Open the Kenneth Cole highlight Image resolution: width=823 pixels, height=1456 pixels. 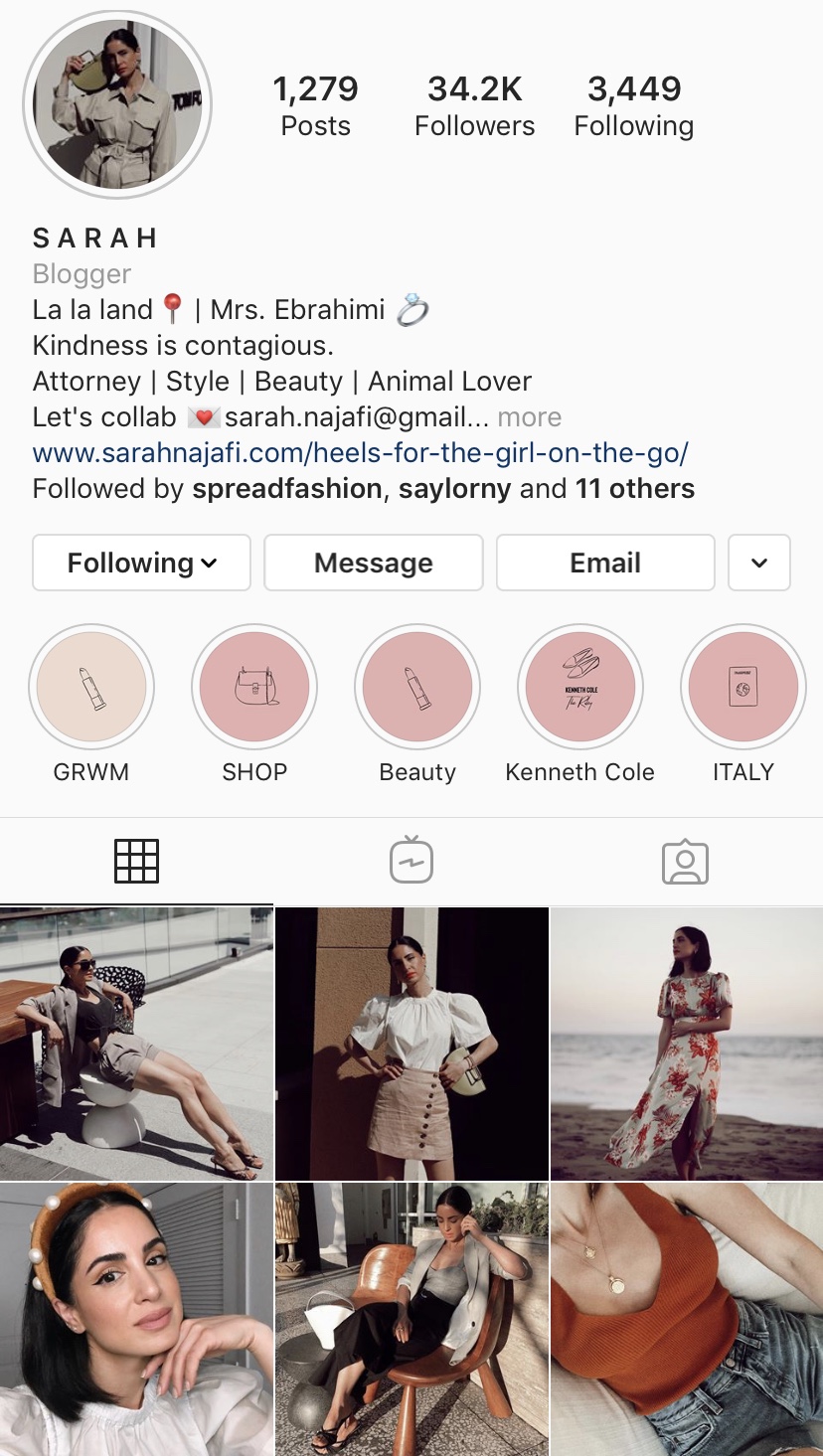580,687
